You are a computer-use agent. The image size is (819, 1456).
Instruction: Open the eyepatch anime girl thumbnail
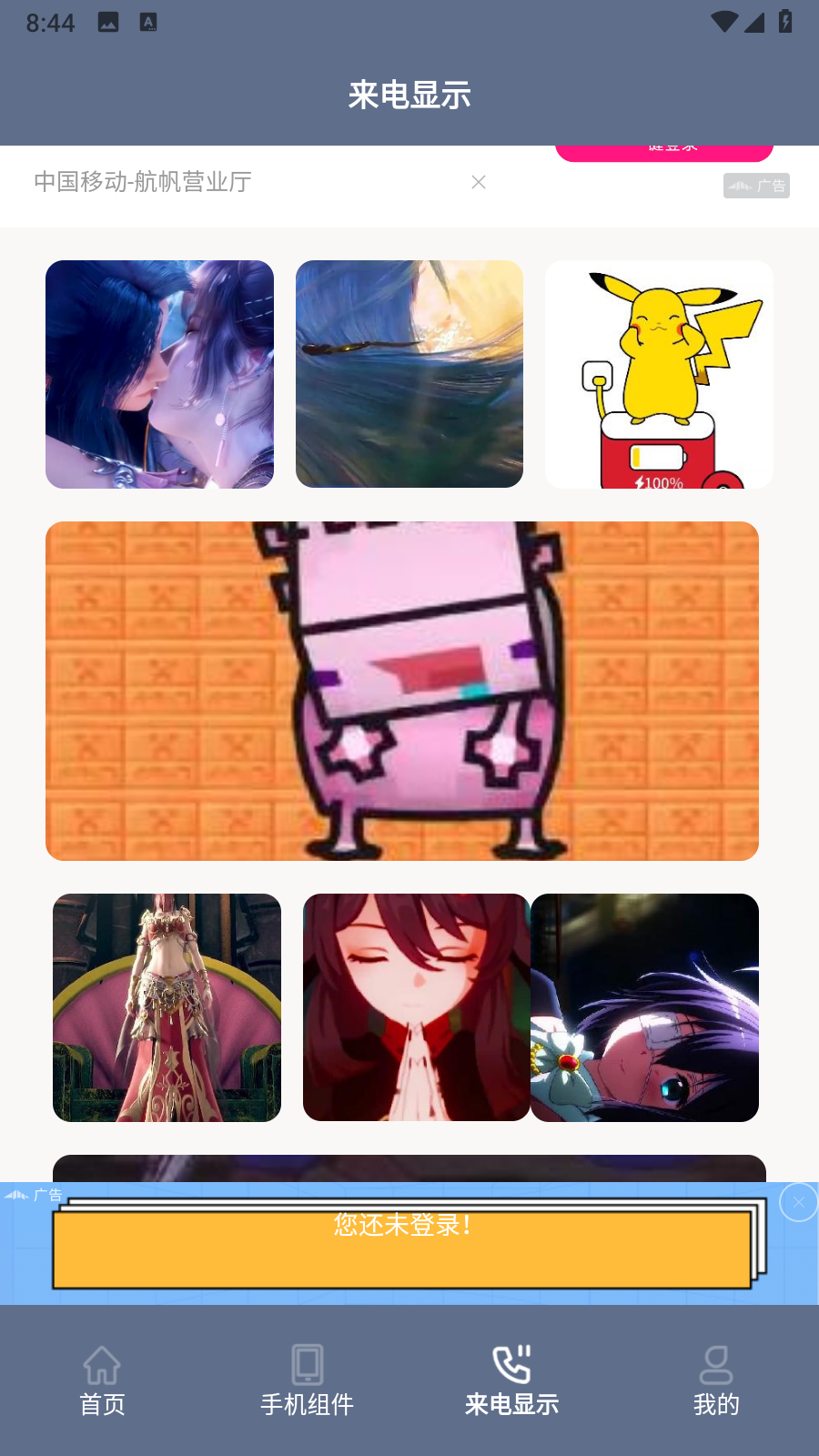(644, 1007)
